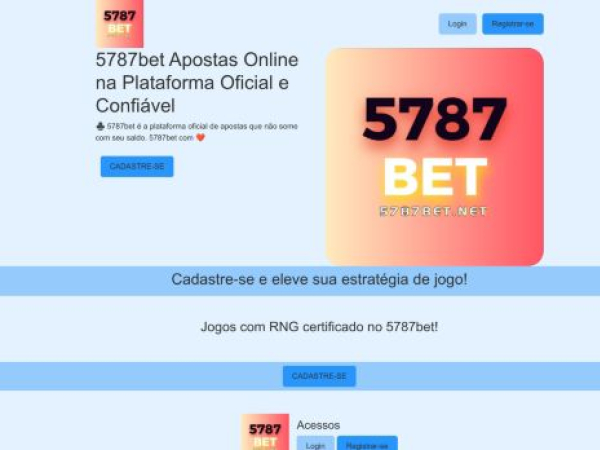Screen dimensions: 600x450
Task: Tap CADASTRE-SE below the 5787bet description
Action: [137, 167]
